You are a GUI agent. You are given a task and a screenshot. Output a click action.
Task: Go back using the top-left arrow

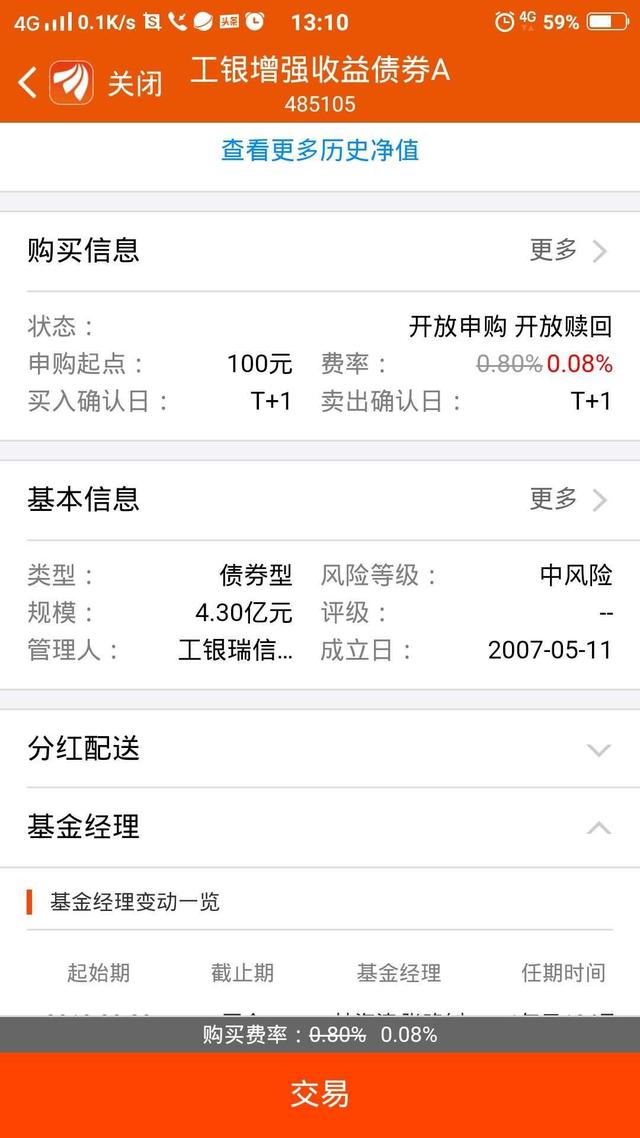pos(27,83)
